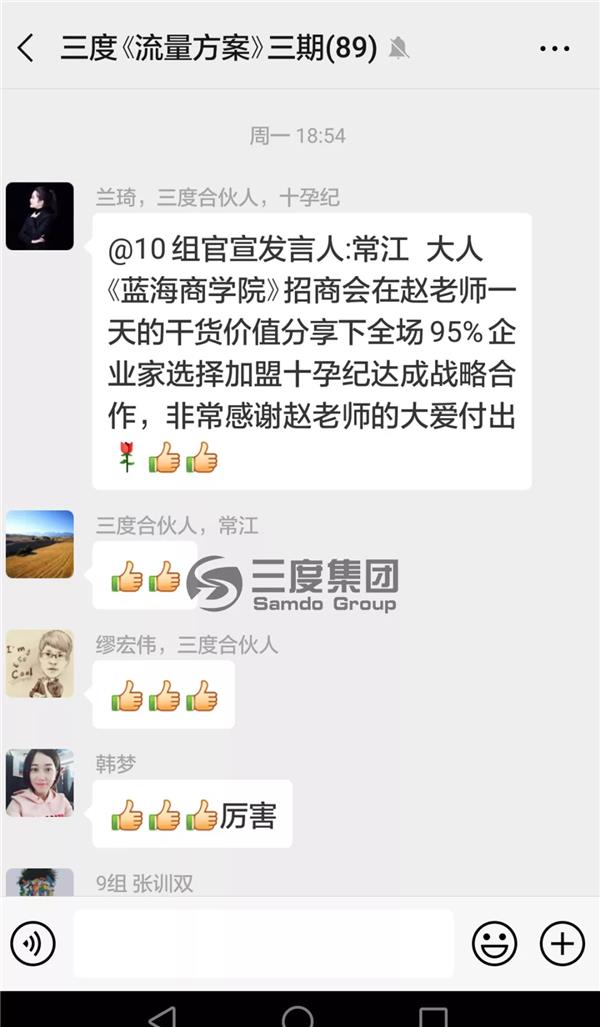Viewport: 600px width, 1027px height.
Task: Open 常江's landscape avatar
Action: tap(40, 544)
